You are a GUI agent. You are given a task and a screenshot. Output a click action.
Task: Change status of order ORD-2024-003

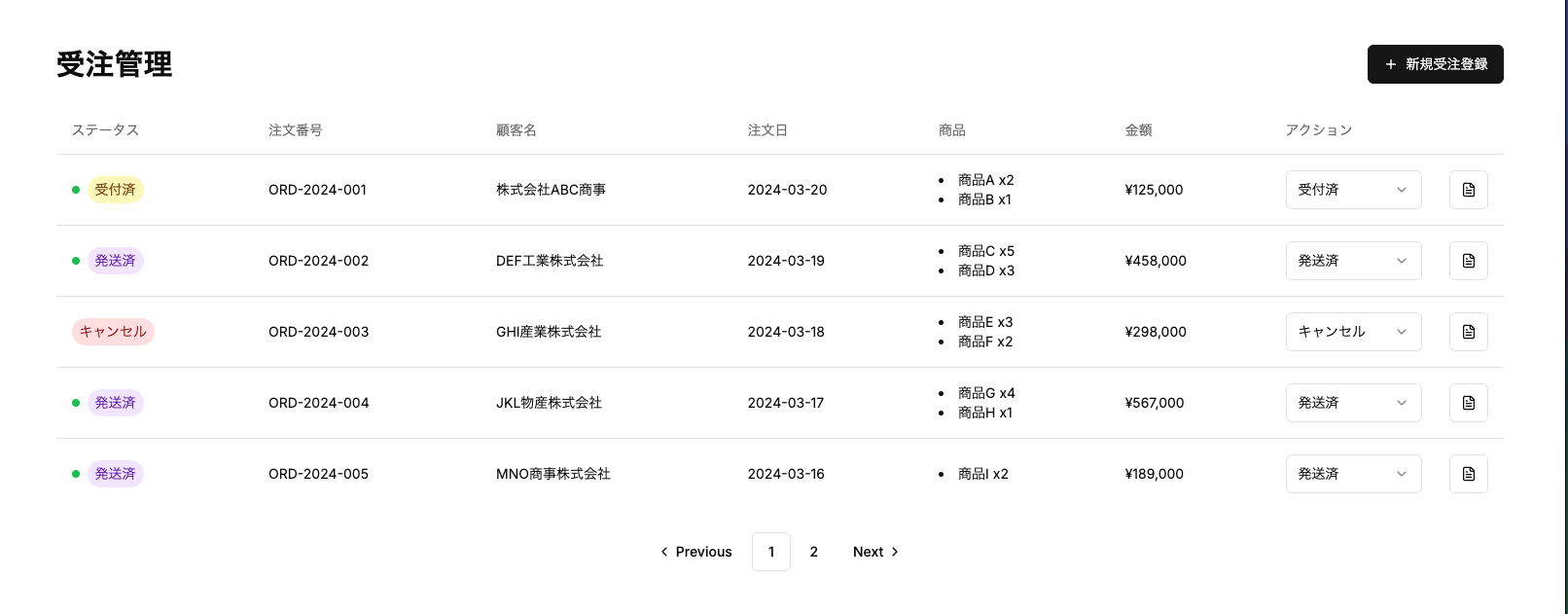(1353, 332)
